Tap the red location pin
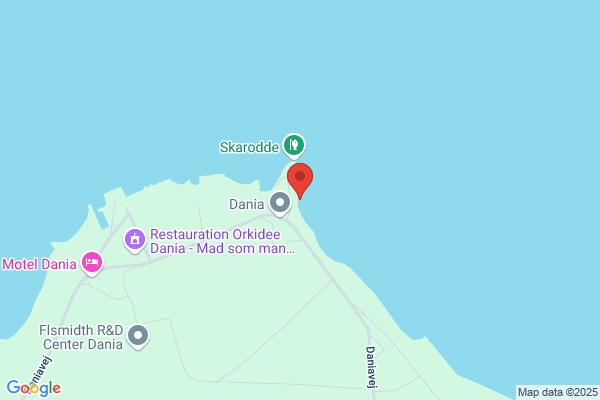 pyautogui.click(x=300, y=180)
